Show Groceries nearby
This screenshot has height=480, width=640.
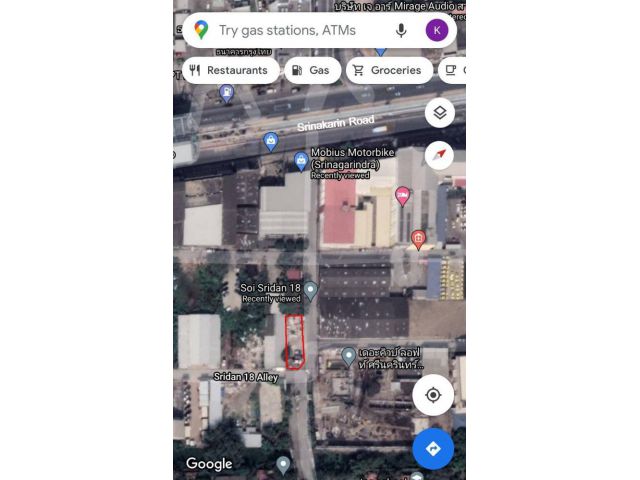click(388, 70)
